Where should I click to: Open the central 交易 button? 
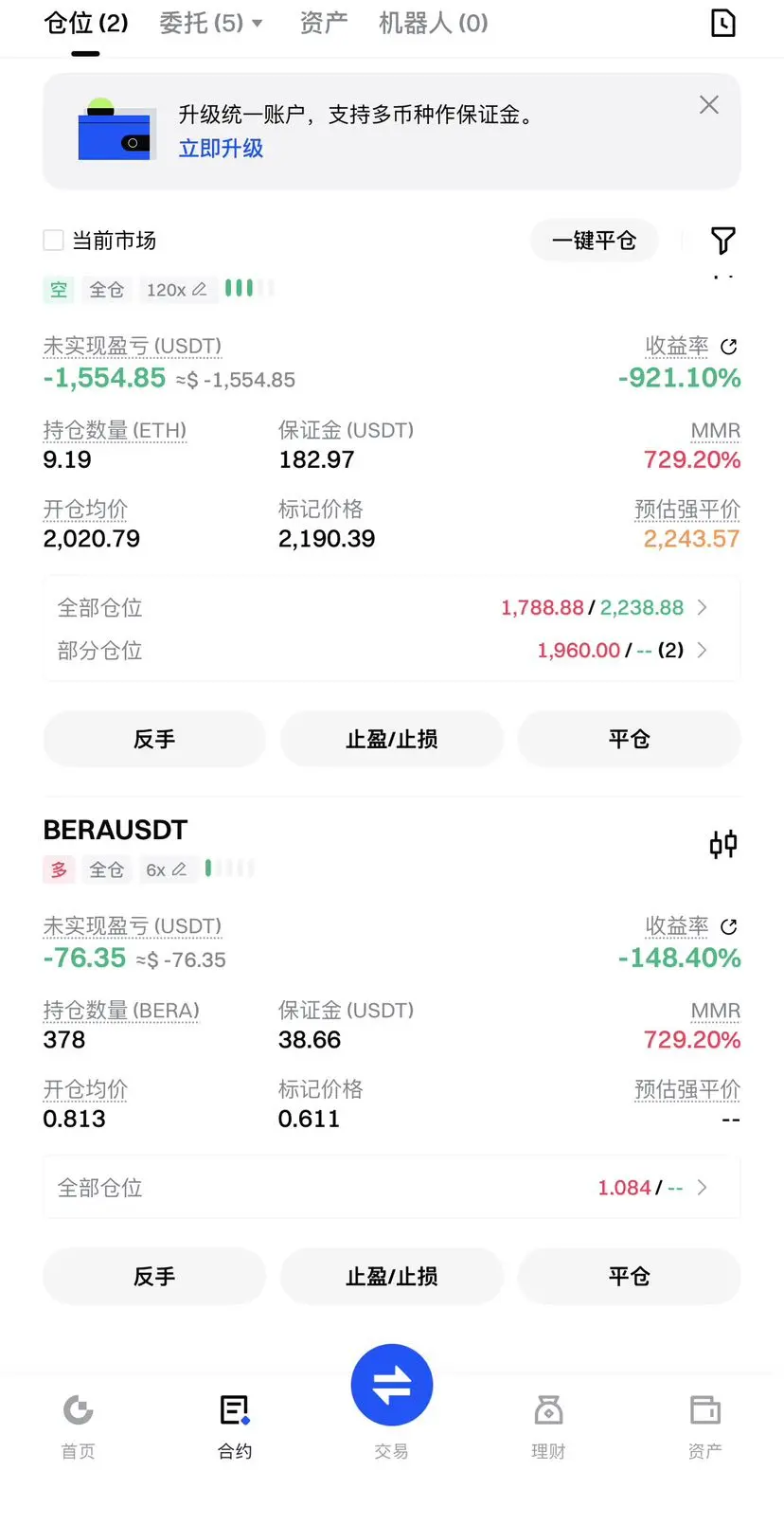coord(391,1388)
